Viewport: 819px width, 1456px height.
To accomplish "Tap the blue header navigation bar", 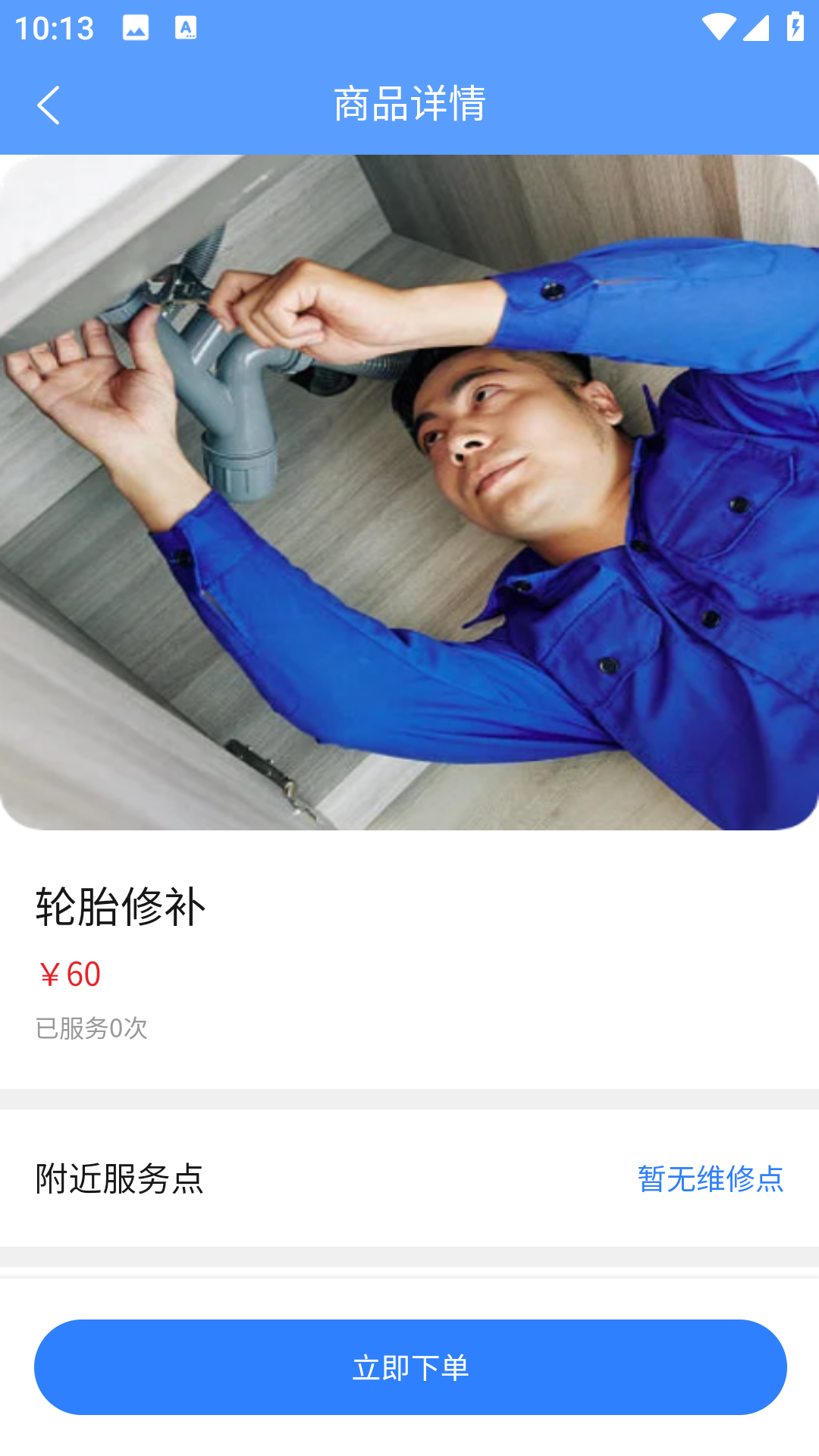I will tap(409, 105).
